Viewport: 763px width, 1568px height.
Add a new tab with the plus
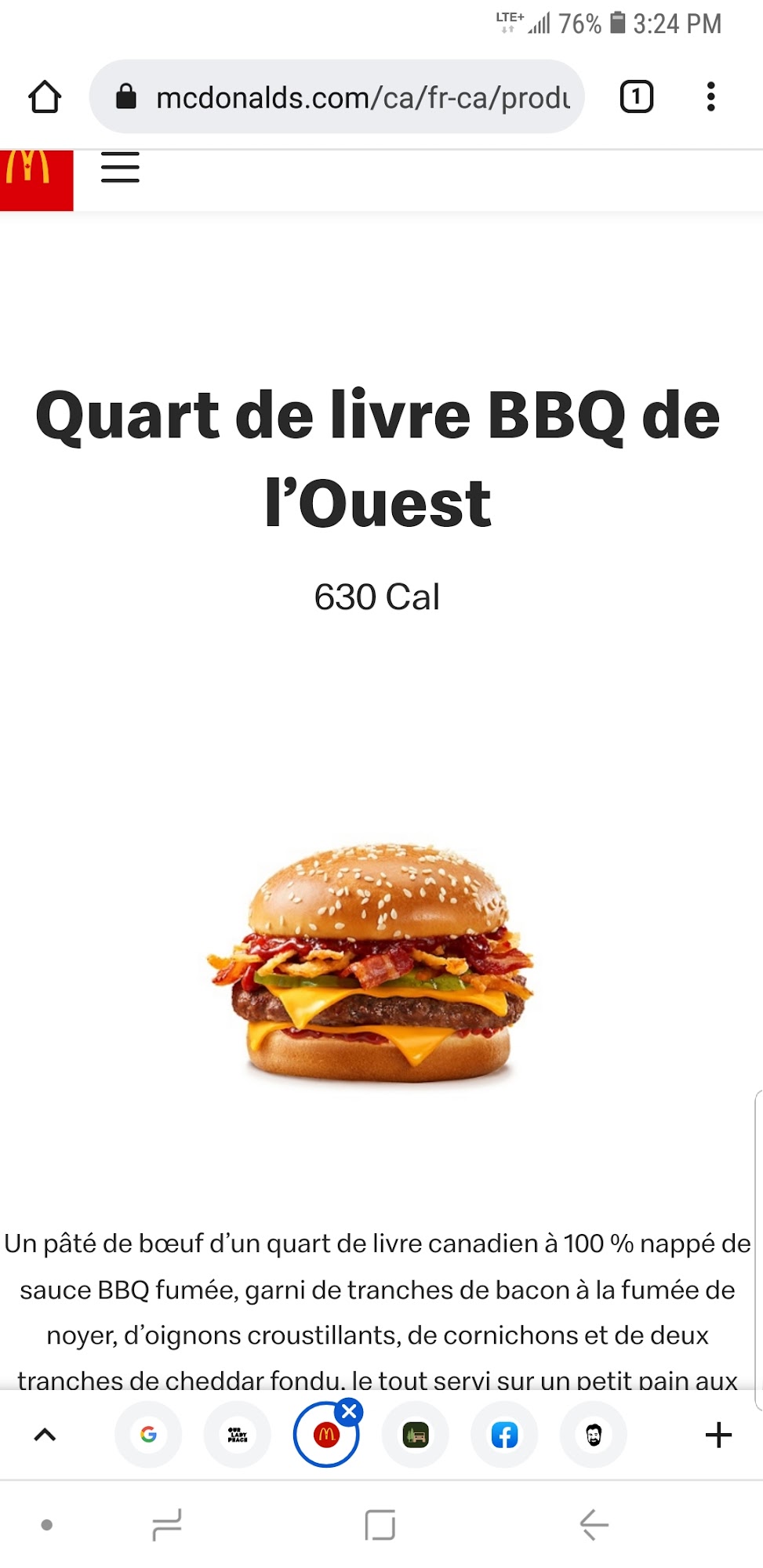718,1435
